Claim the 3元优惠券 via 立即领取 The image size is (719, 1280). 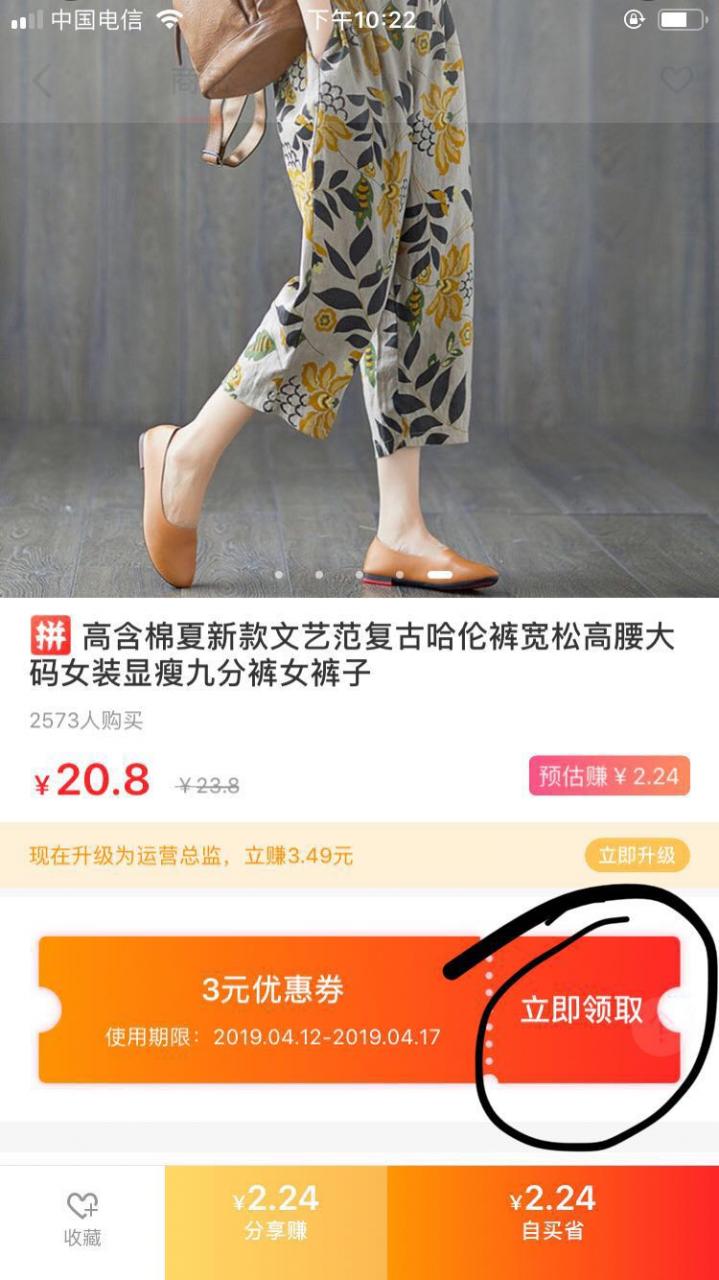click(x=581, y=1010)
